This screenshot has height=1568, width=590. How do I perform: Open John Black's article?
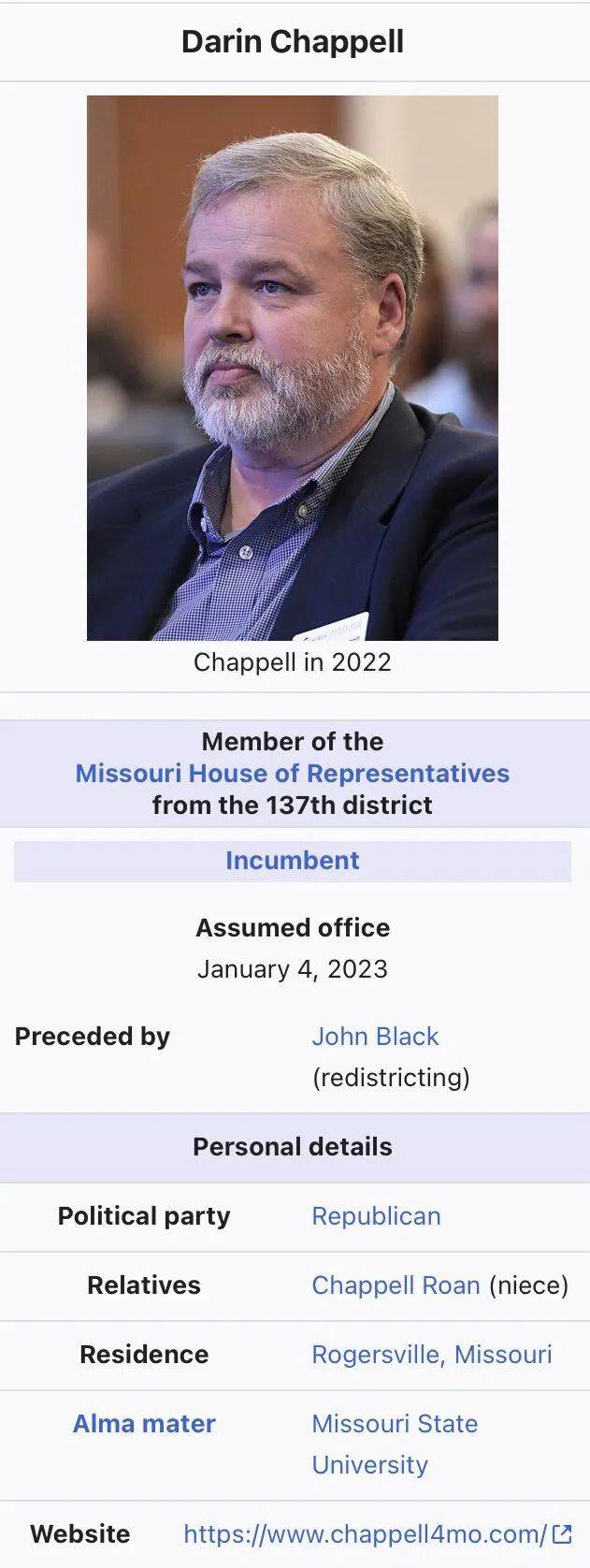point(375,1037)
